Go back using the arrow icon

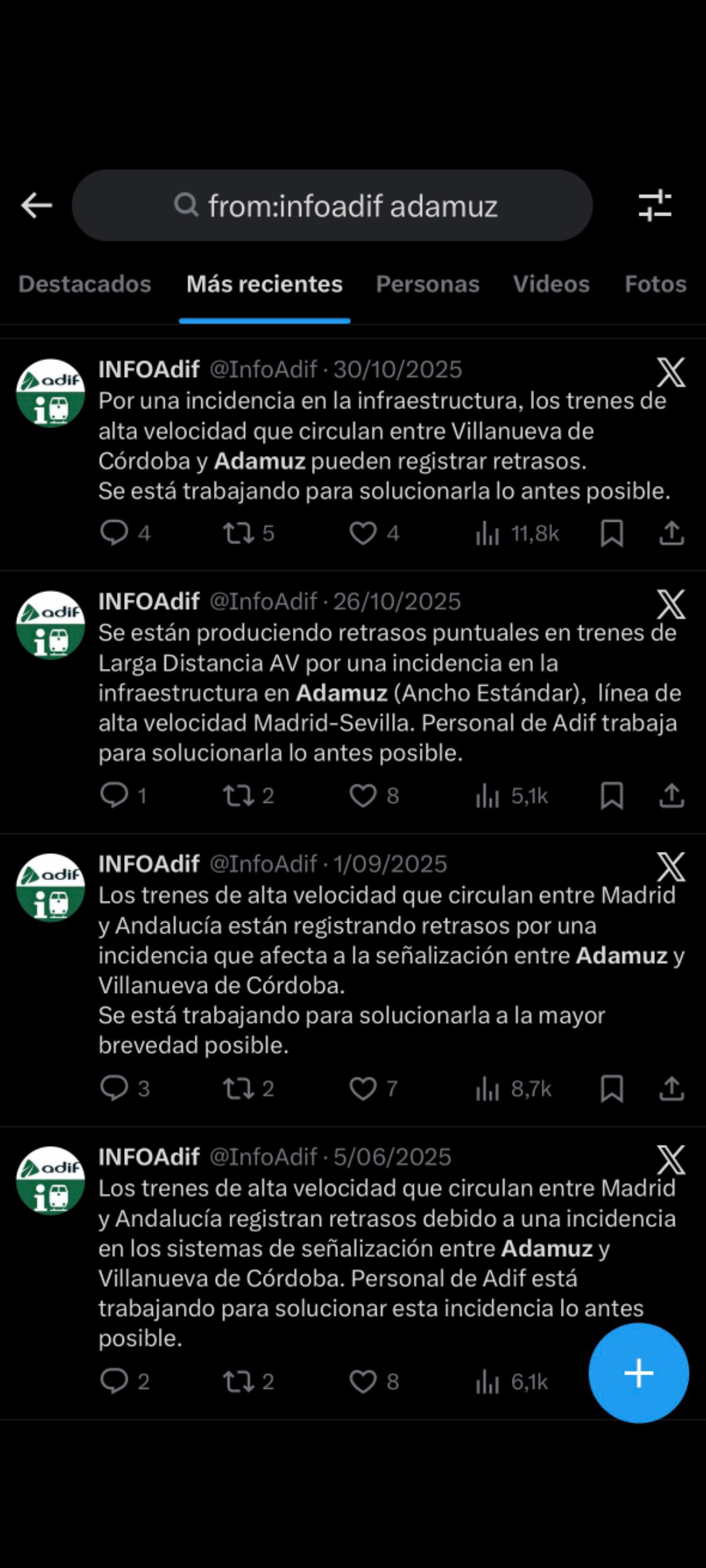pos(37,206)
